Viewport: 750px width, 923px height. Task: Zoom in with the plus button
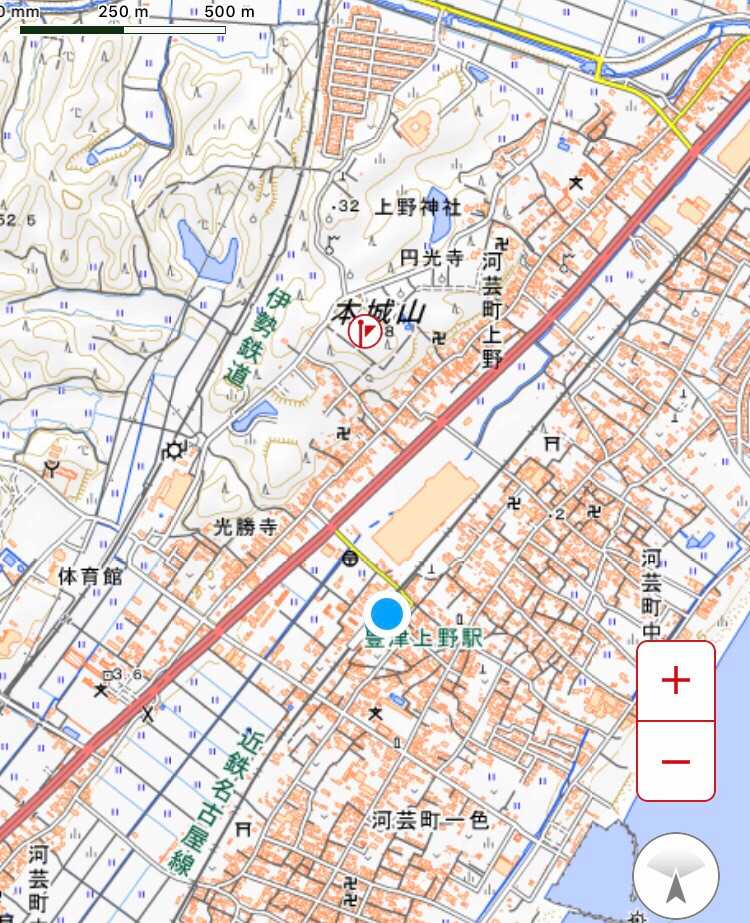(676, 681)
